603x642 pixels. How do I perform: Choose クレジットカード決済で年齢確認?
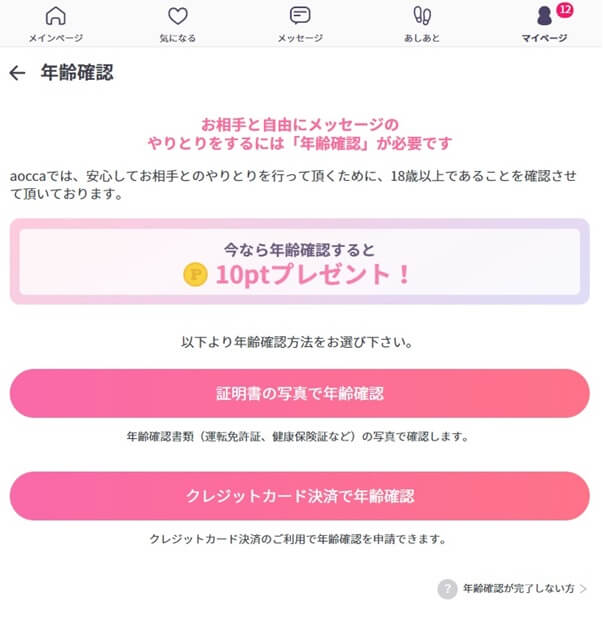coord(300,496)
